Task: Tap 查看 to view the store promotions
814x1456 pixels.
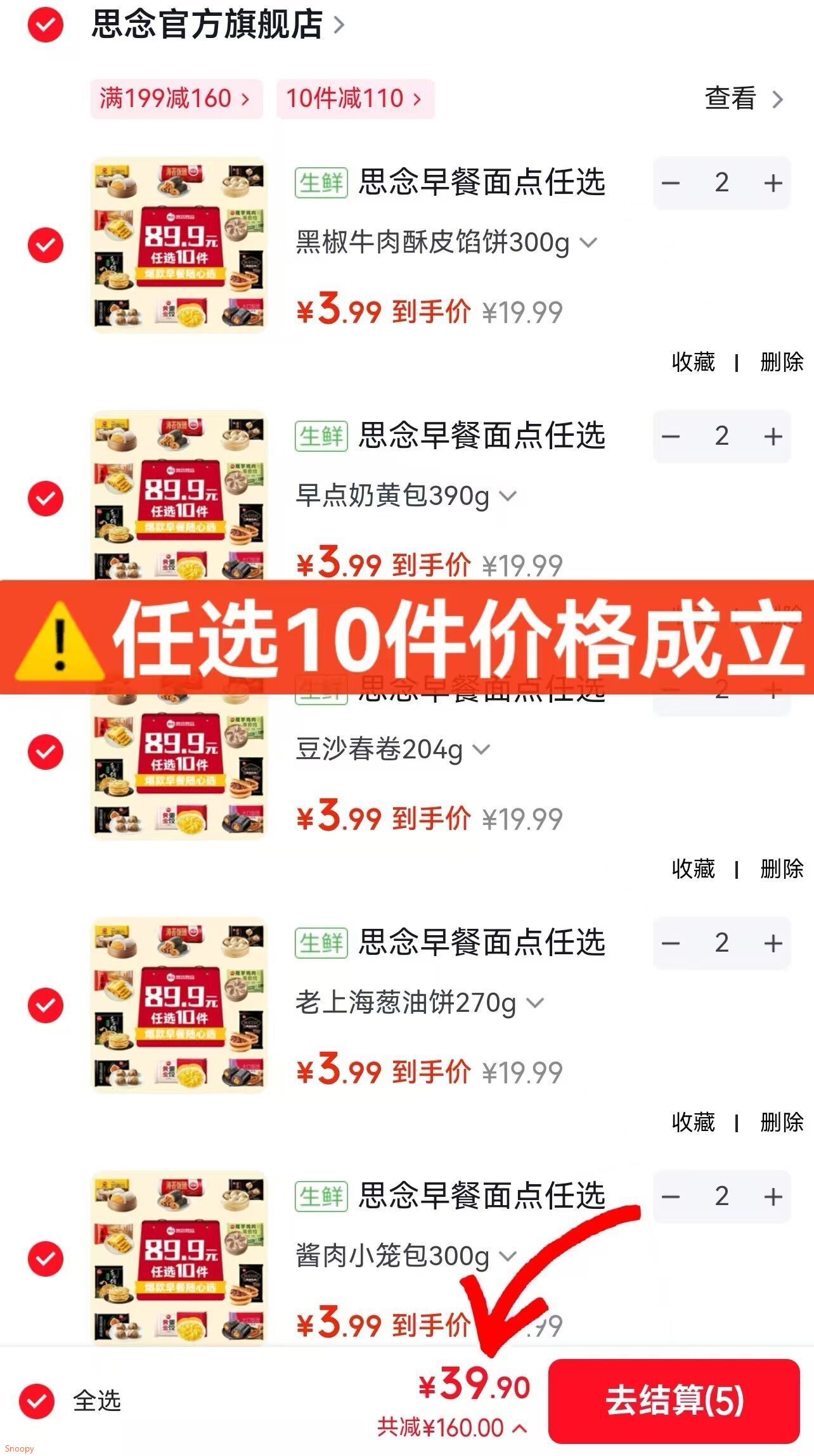Action: 743,99
